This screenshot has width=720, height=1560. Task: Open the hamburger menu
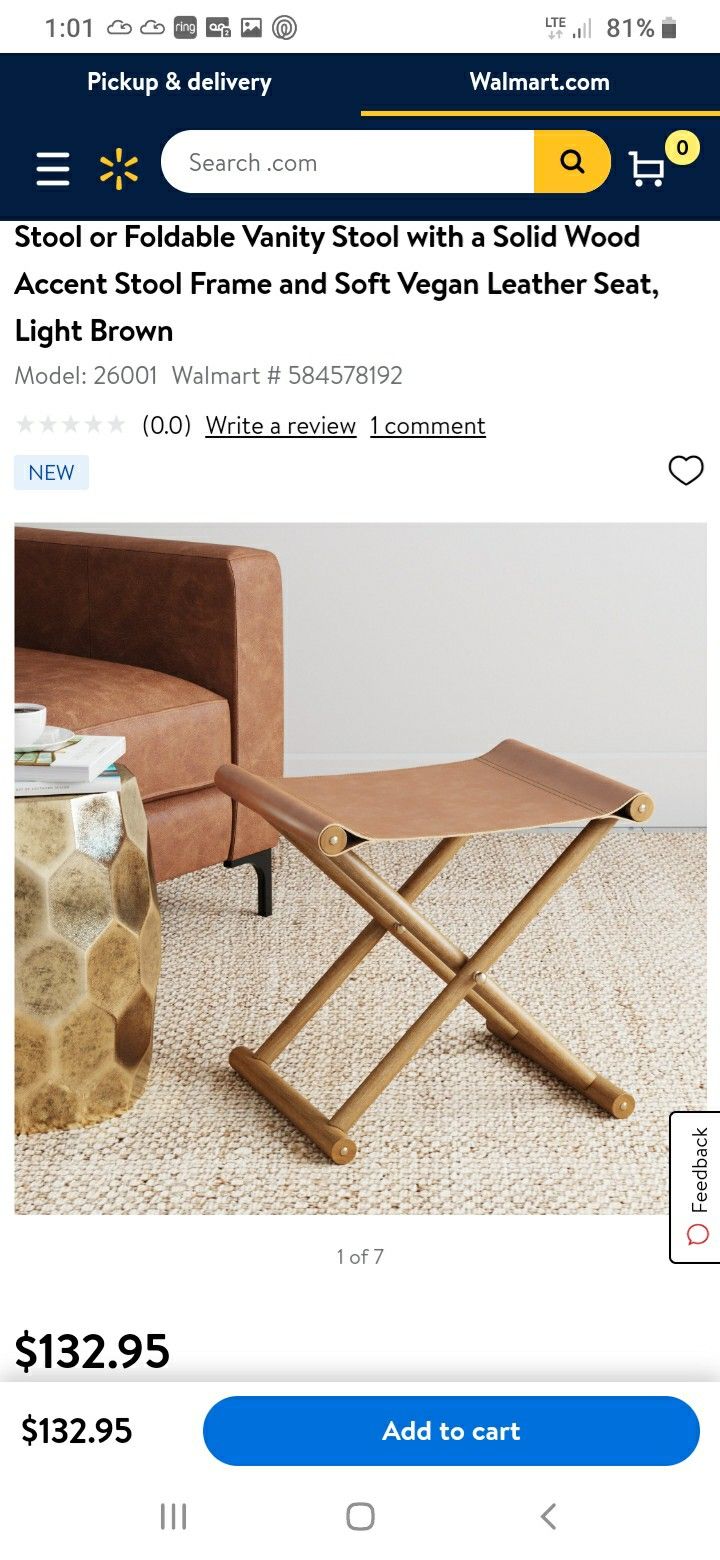pyautogui.click(x=53, y=168)
